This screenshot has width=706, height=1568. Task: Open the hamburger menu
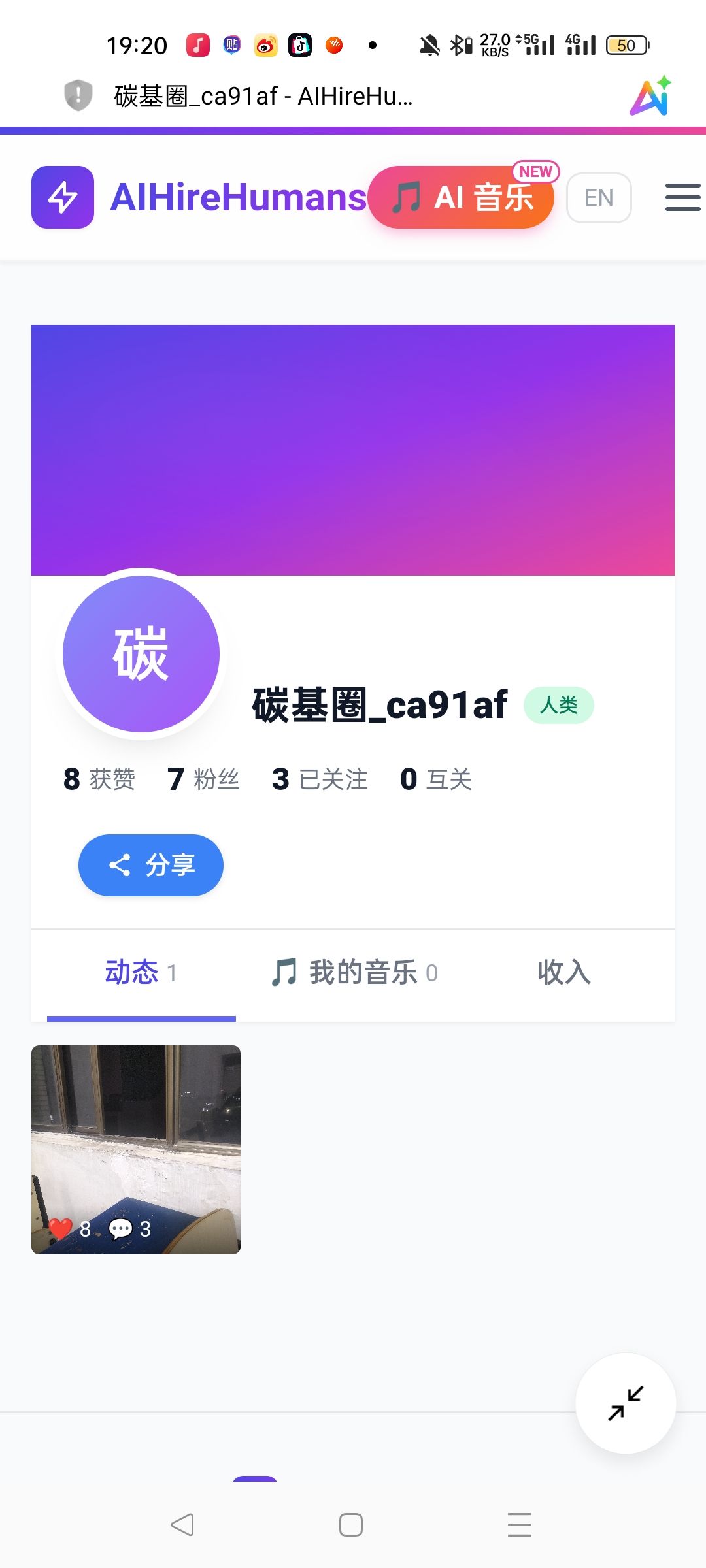(682, 197)
